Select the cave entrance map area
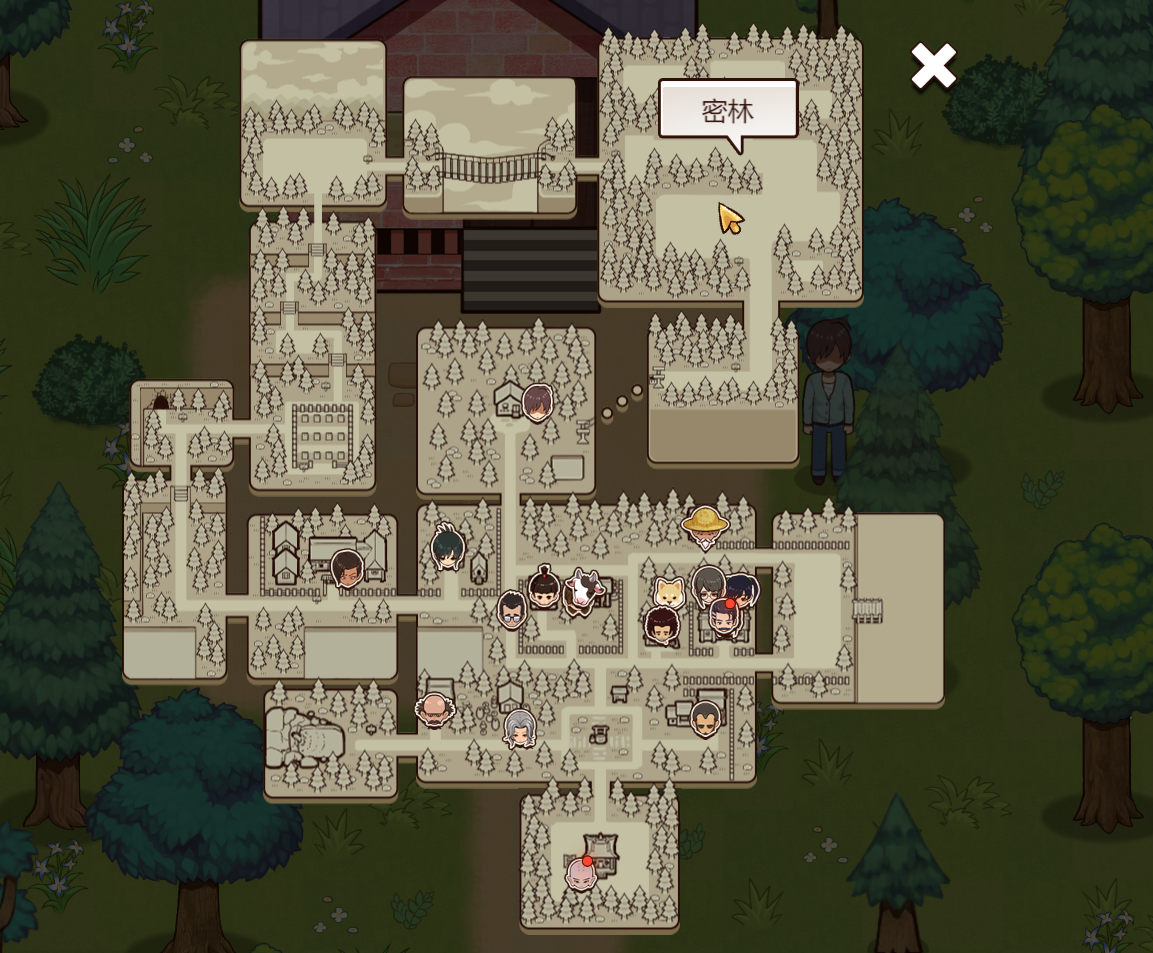 (x=160, y=402)
